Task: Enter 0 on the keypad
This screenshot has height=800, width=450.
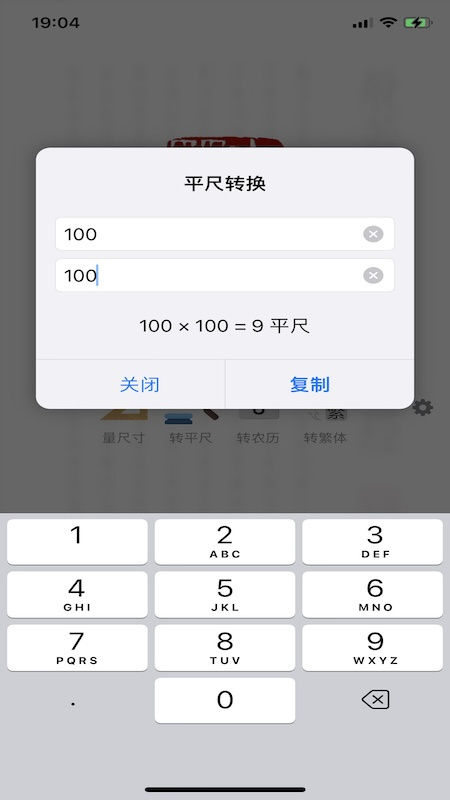Action: click(224, 701)
